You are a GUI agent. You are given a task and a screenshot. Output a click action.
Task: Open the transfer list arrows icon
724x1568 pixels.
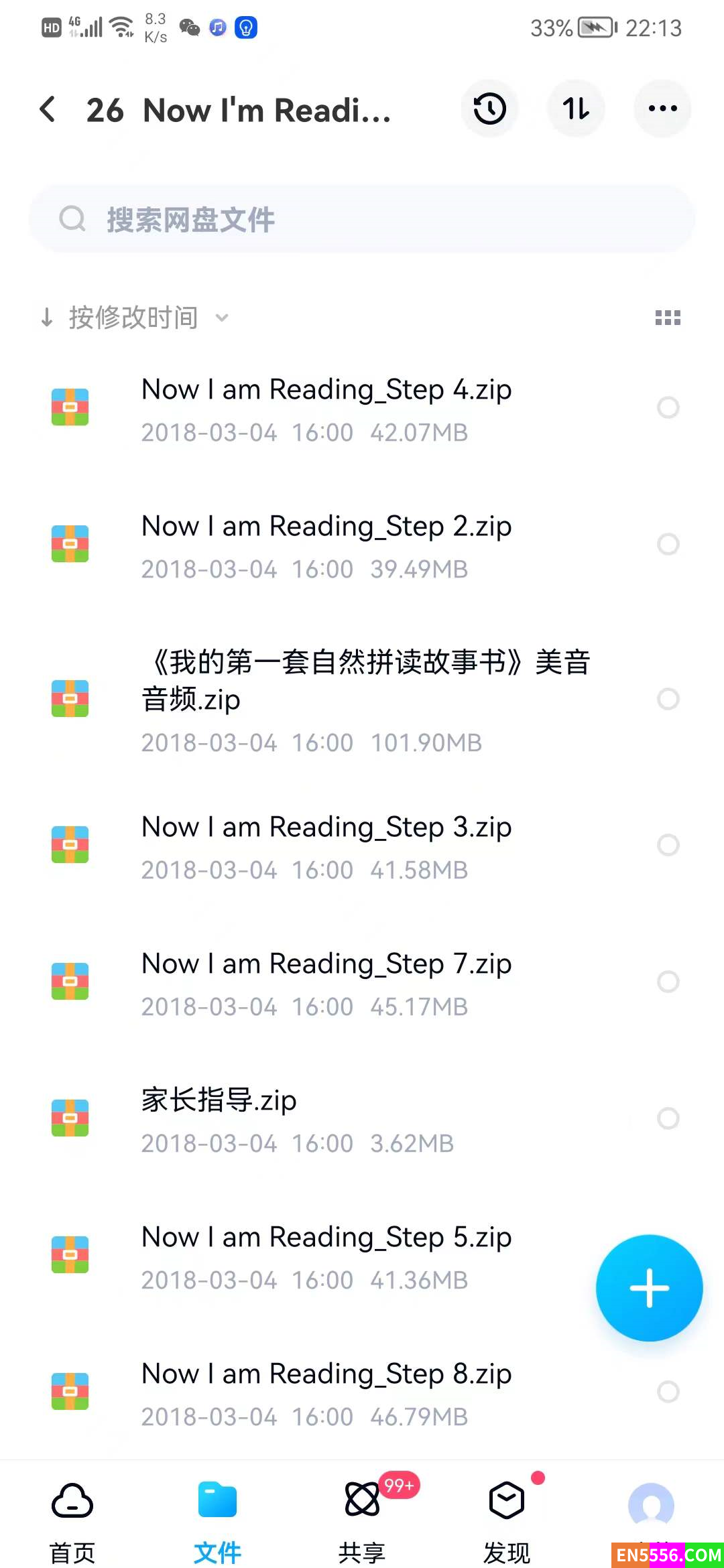tap(576, 109)
